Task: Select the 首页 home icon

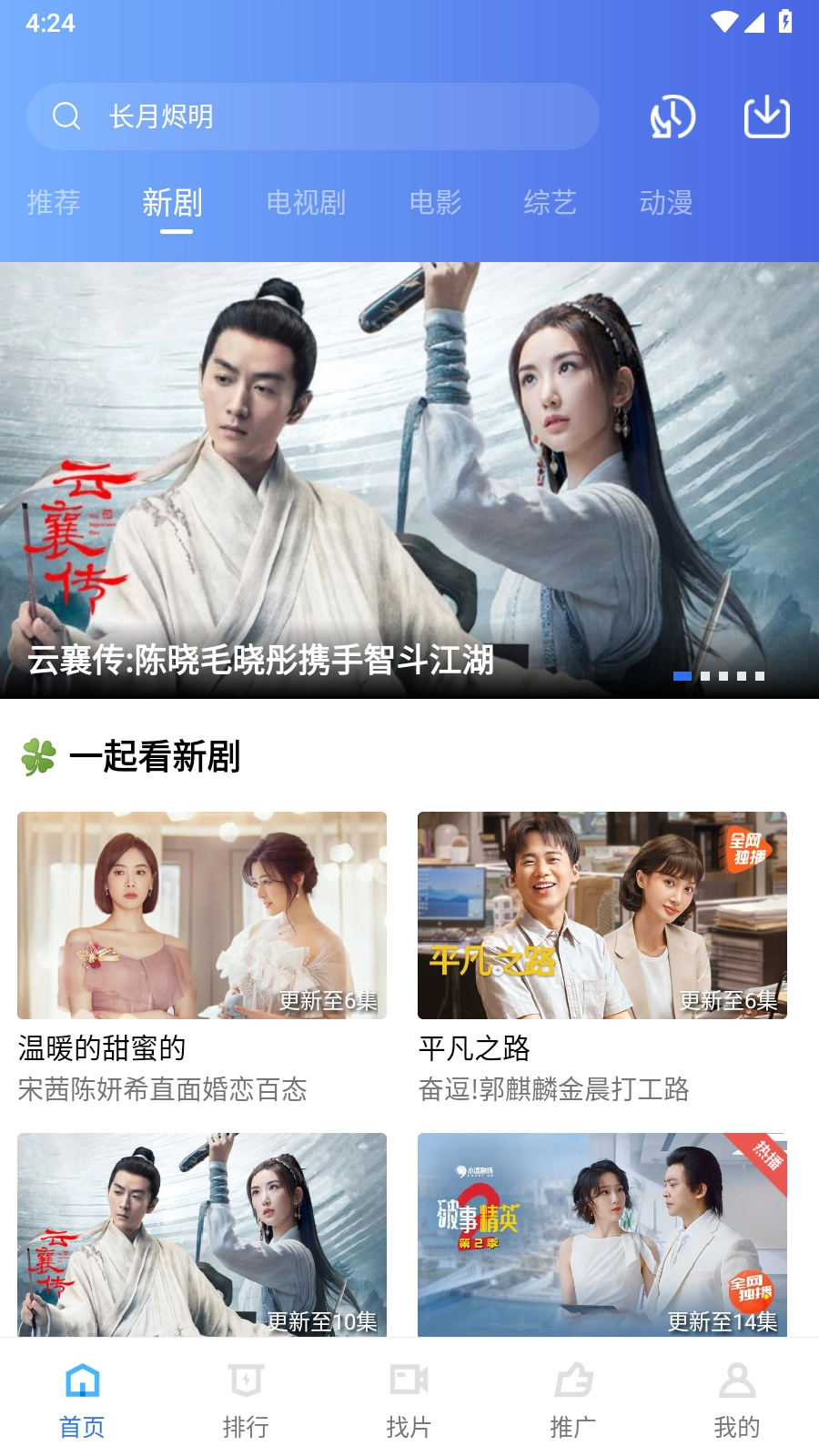Action: pyautogui.click(x=83, y=1380)
